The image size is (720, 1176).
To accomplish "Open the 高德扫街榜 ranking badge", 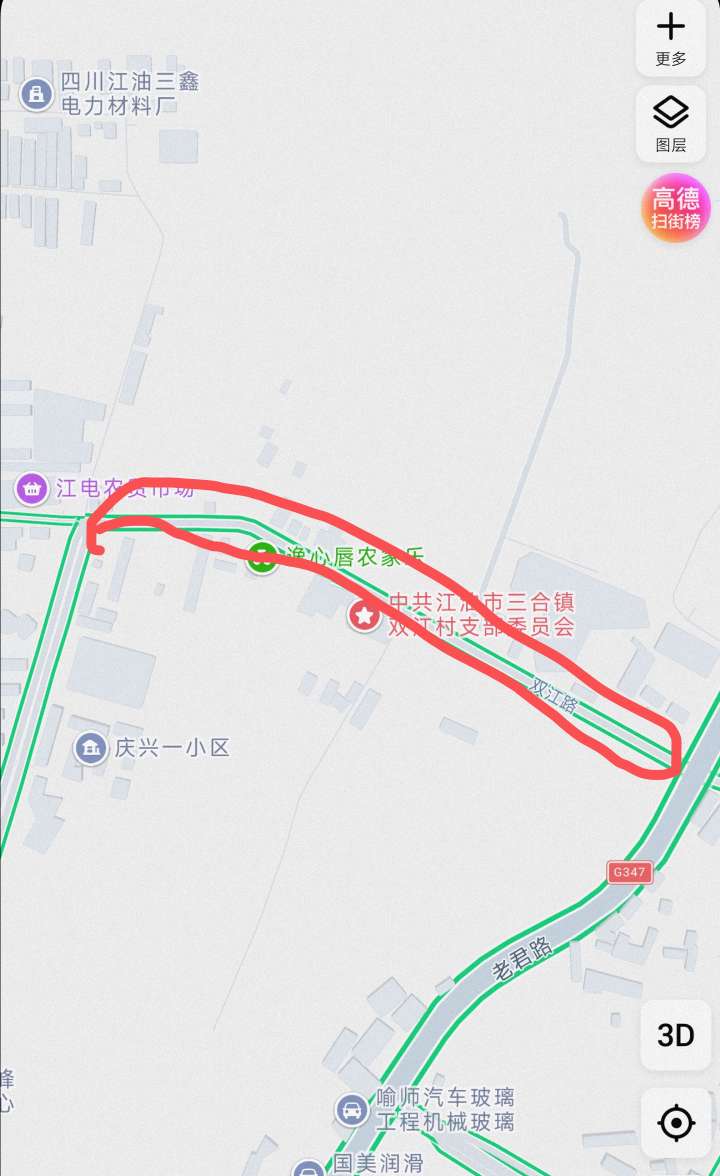I will pyautogui.click(x=676, y=209).
